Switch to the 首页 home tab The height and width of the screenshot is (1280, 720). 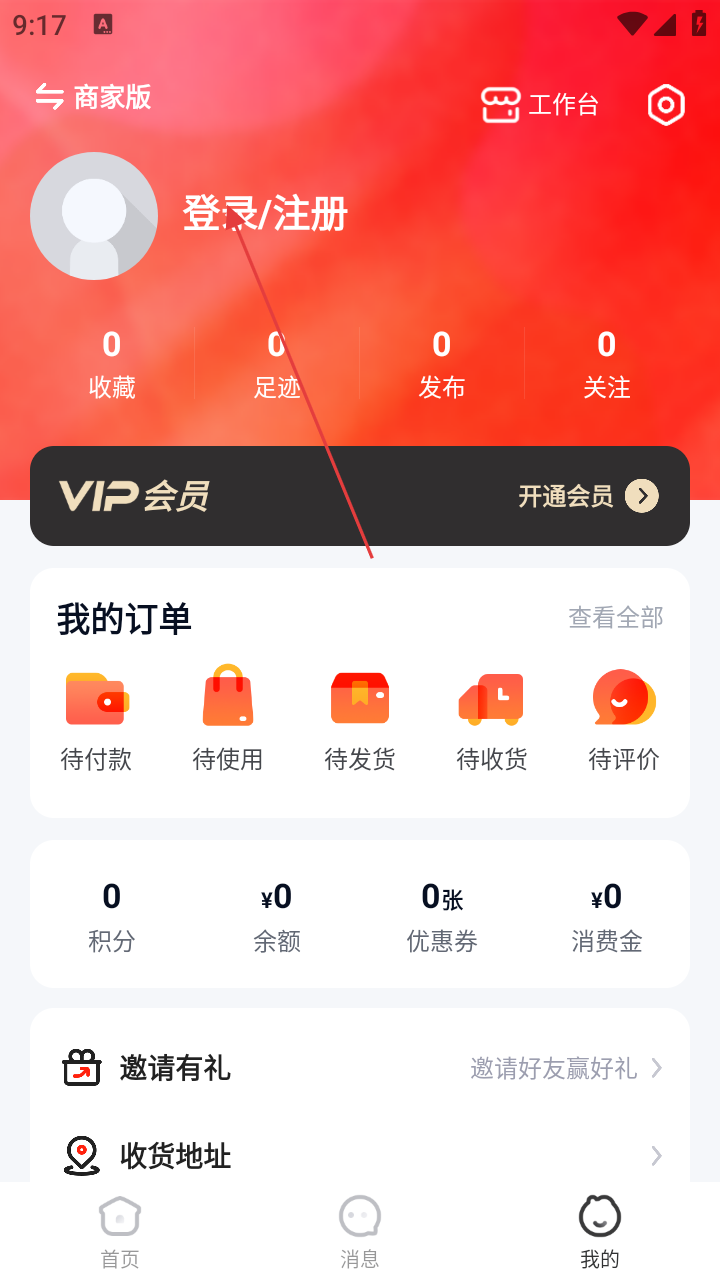120,1232
